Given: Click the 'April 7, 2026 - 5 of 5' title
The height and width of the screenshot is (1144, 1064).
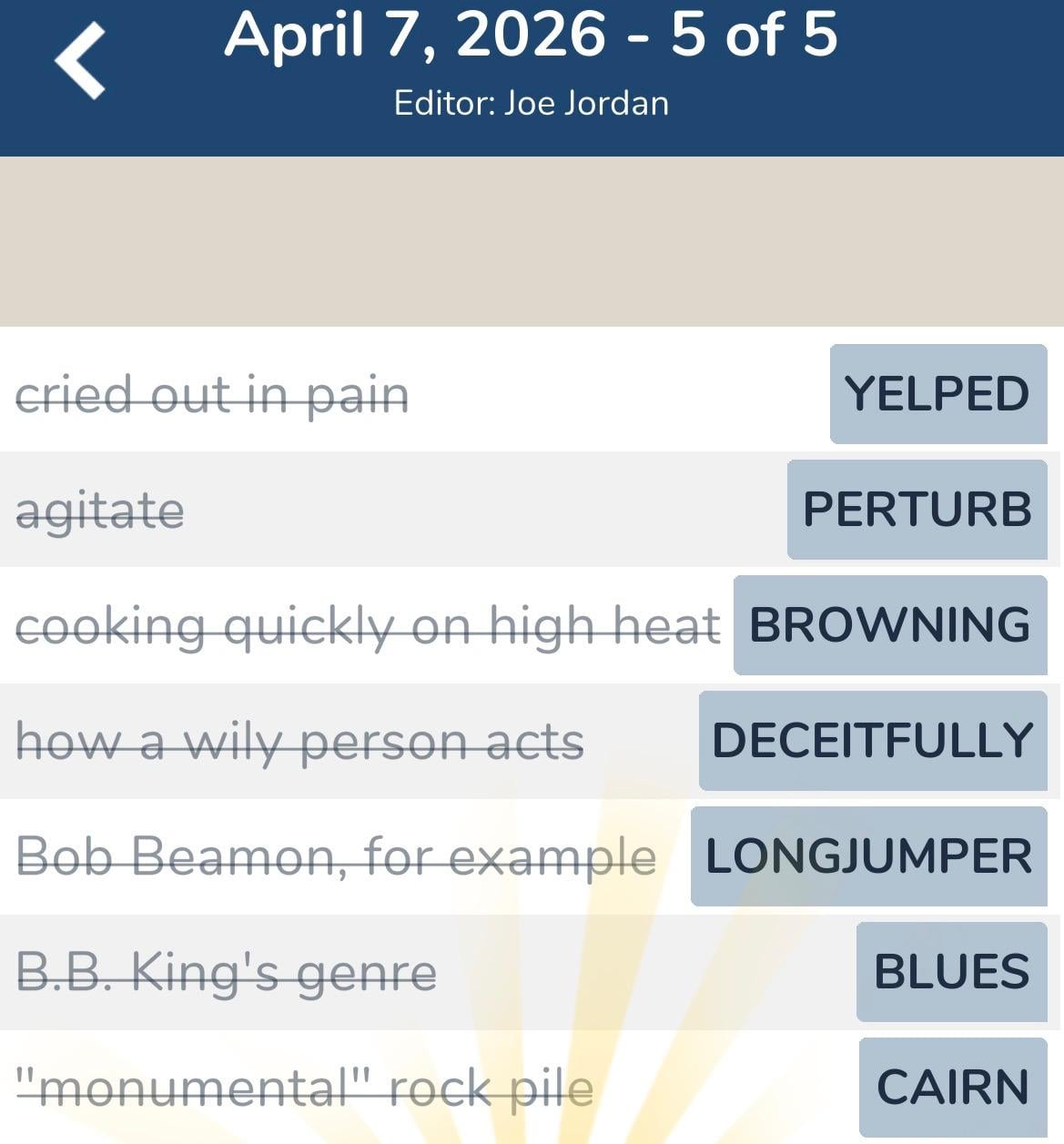Looking at the screenshot, I should click(x=532, y=38).
